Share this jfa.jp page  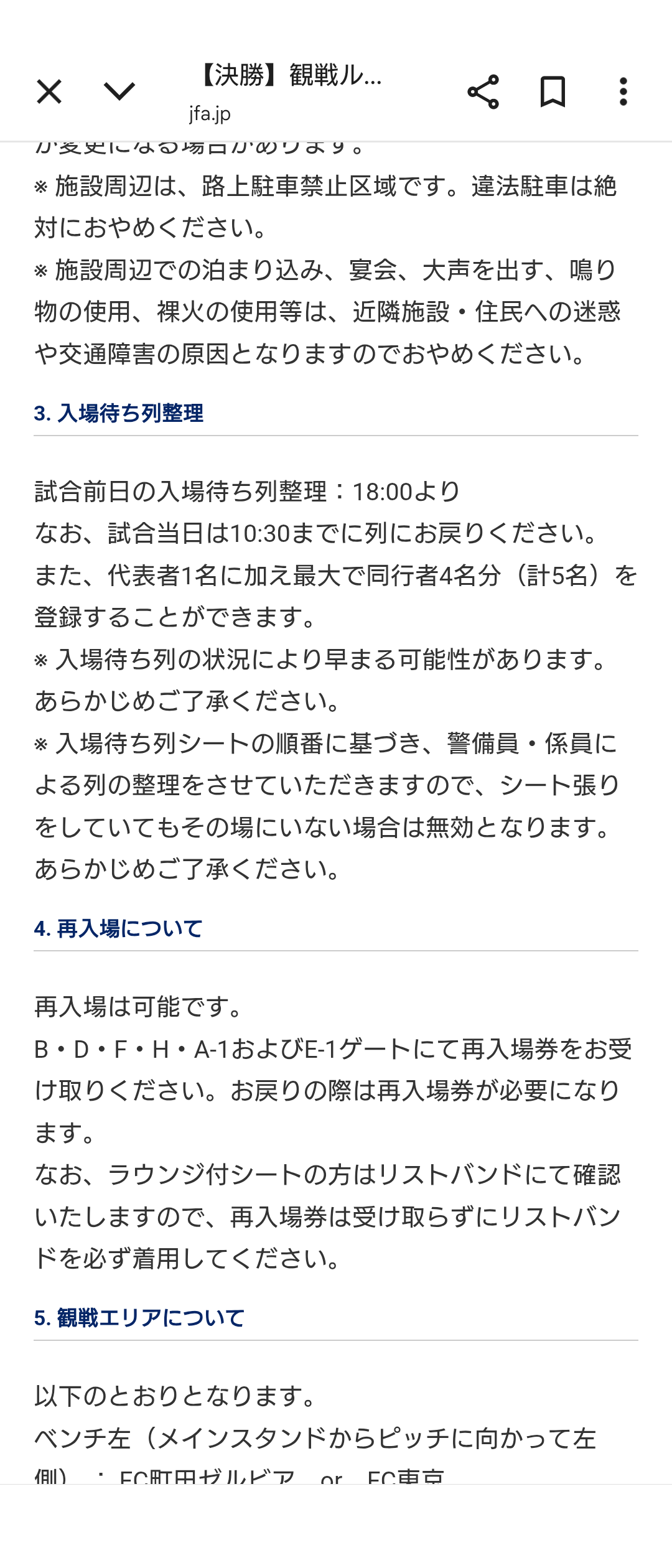click(483, 92)
